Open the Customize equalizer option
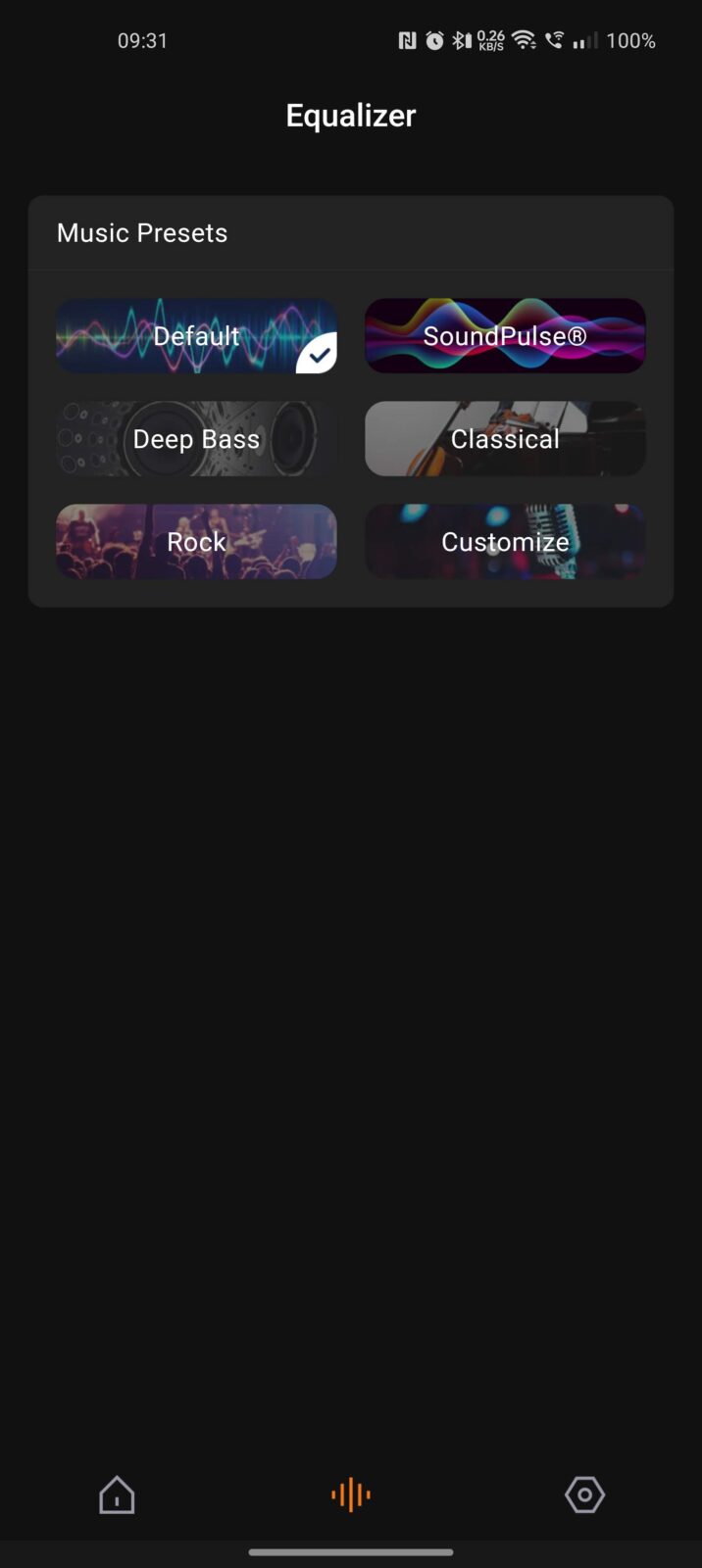This screenshot has height=1568, width=702. [x=505, y=542]
